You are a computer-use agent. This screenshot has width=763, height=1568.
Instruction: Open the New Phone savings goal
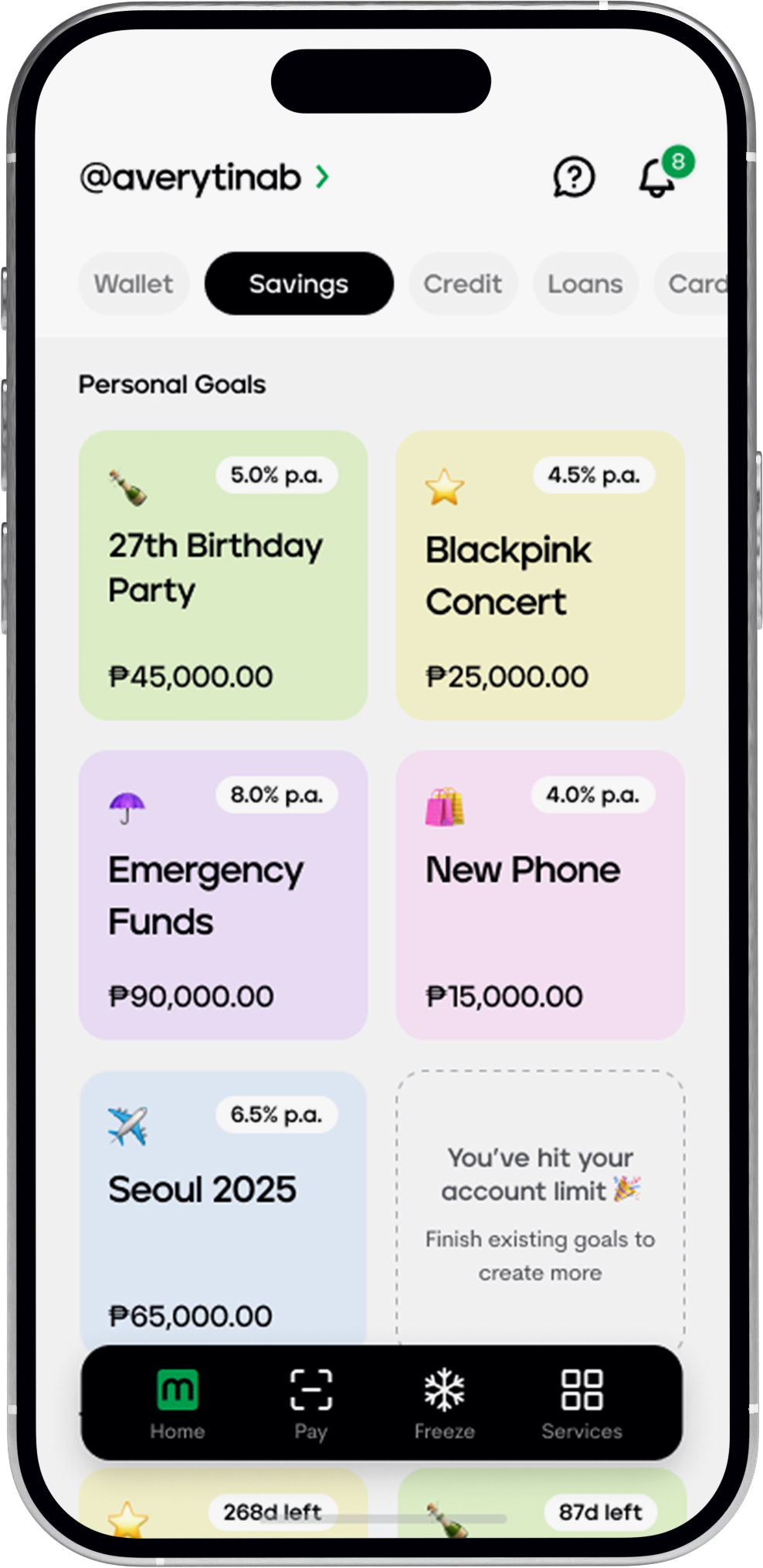(x=540, y=894)
